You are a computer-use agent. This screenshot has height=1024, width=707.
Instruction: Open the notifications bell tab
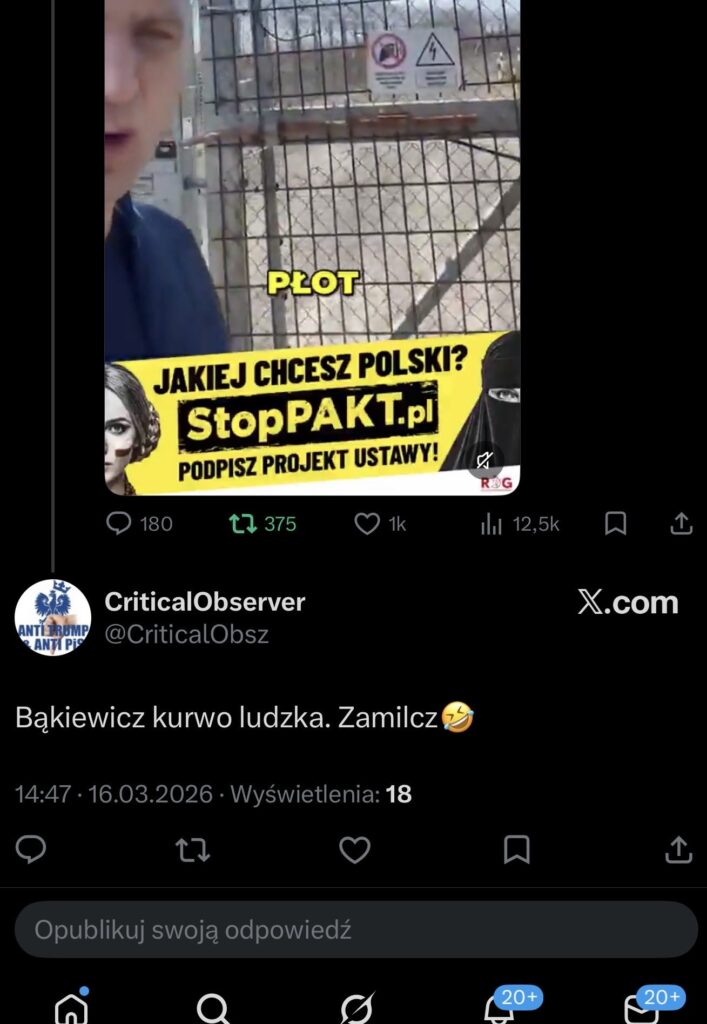tap(499, 1008)
